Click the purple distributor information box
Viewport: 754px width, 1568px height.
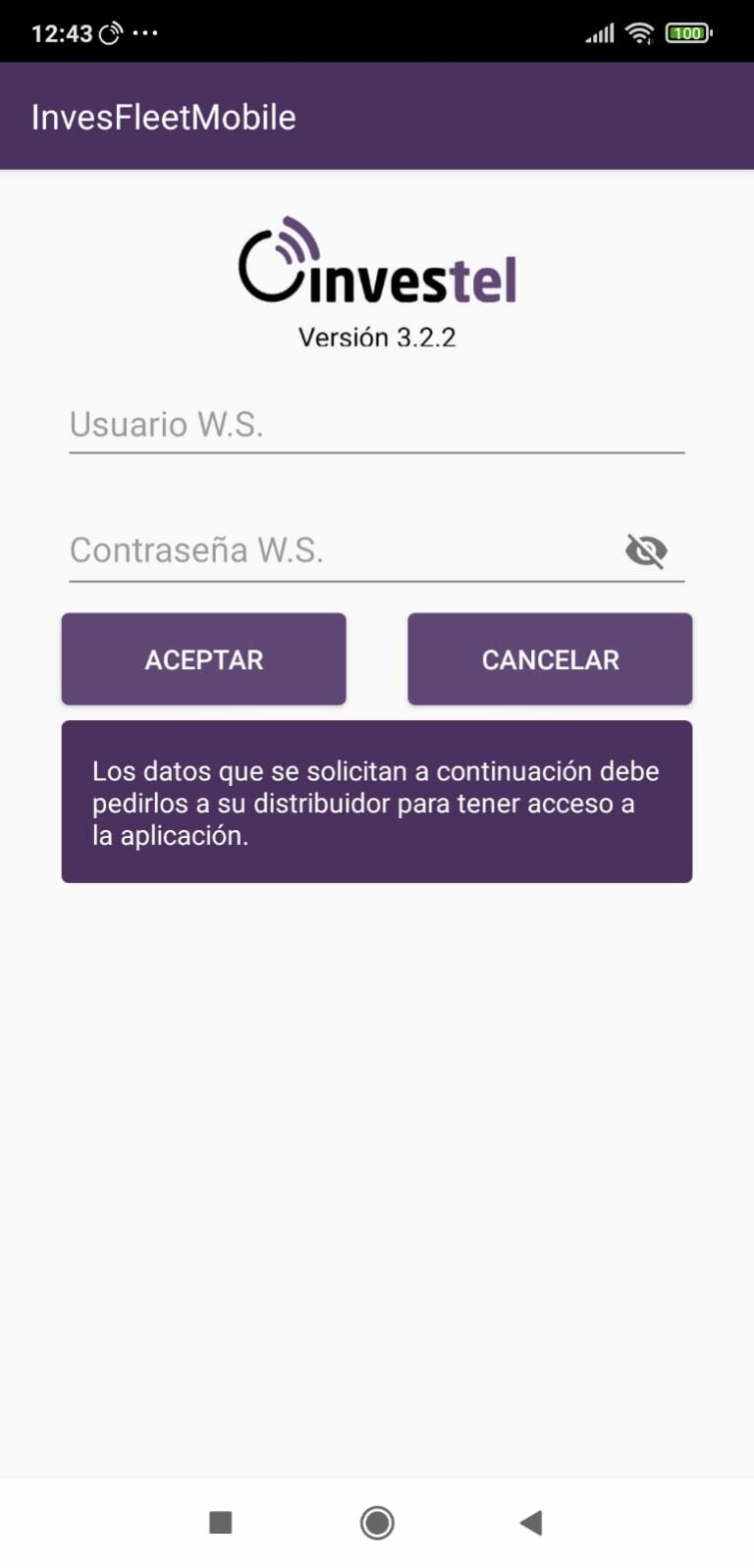coord(377,802)
